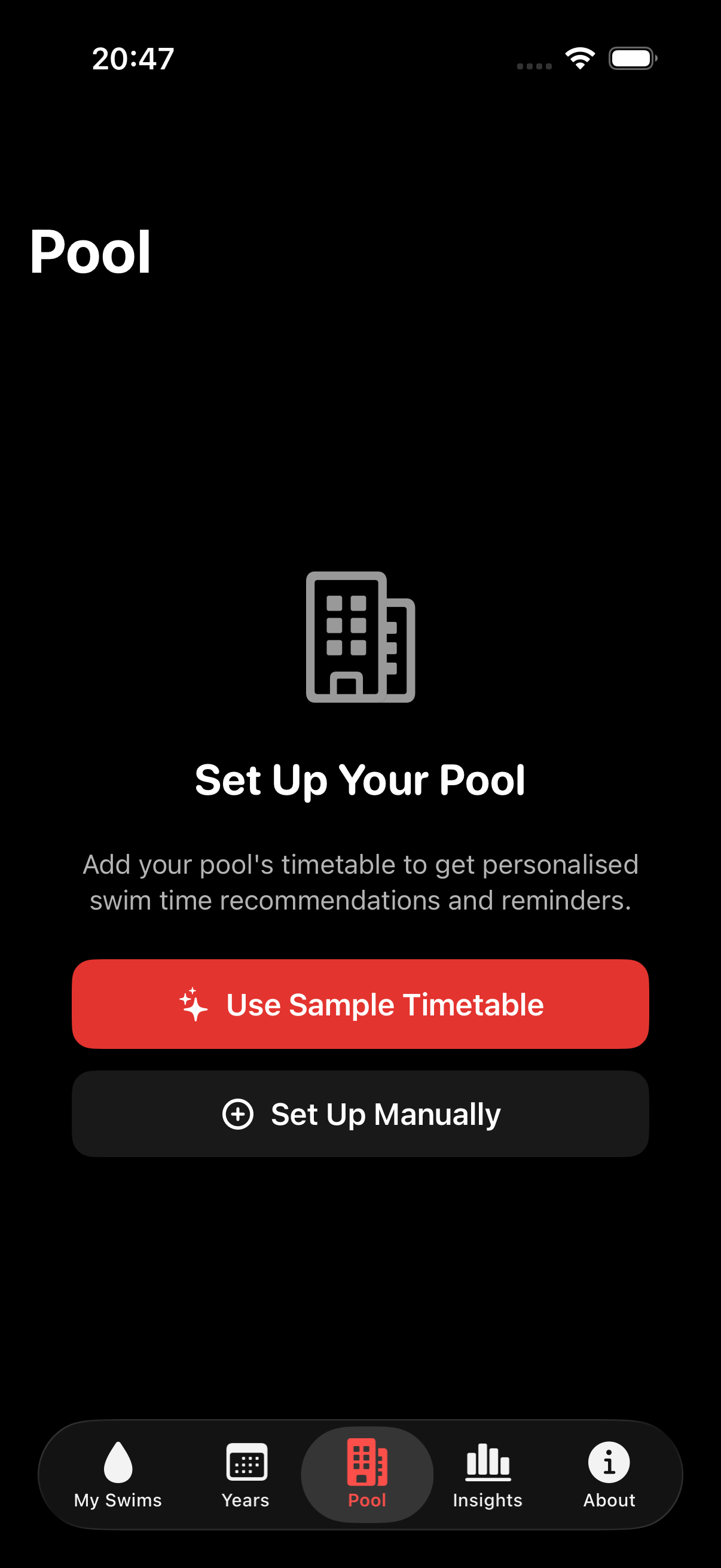Open the Years tab
The height and width of the screenshot is (1568, 721).
coord(246,1474)
